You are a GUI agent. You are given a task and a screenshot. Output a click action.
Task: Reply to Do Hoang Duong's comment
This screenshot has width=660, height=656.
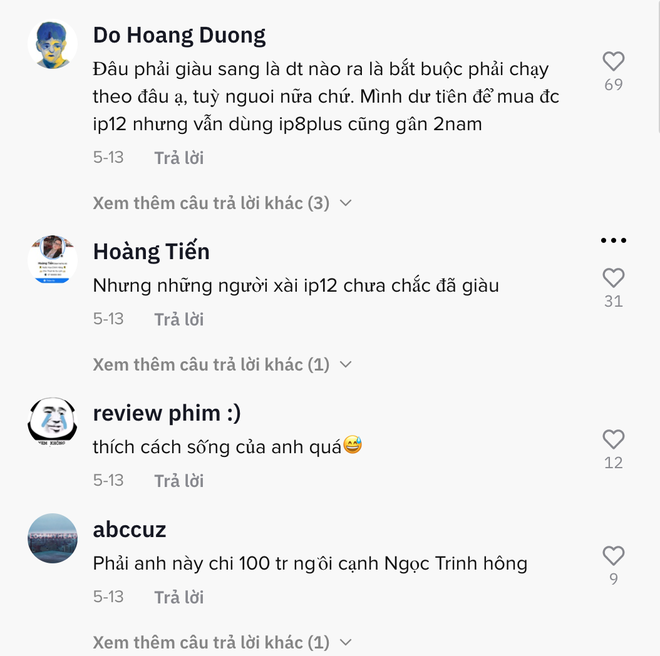179,158
